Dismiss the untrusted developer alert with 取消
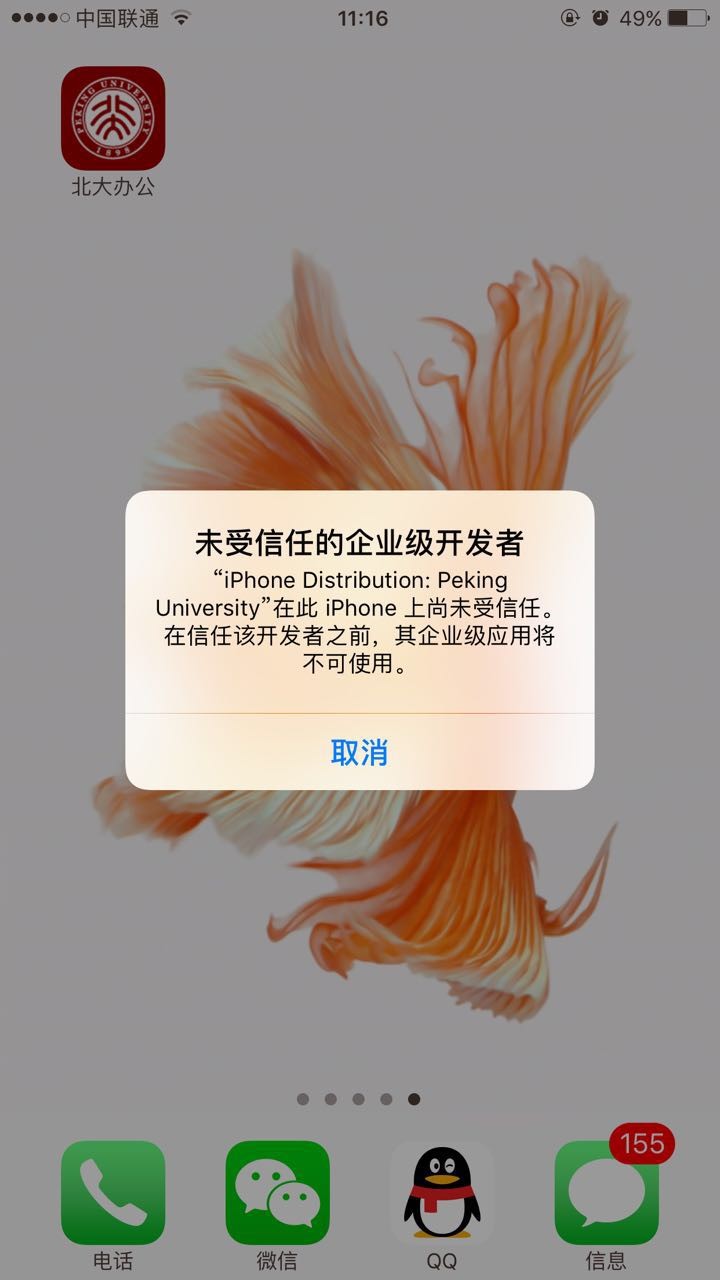Screen dimensions: 720x1280 [359, 752]
